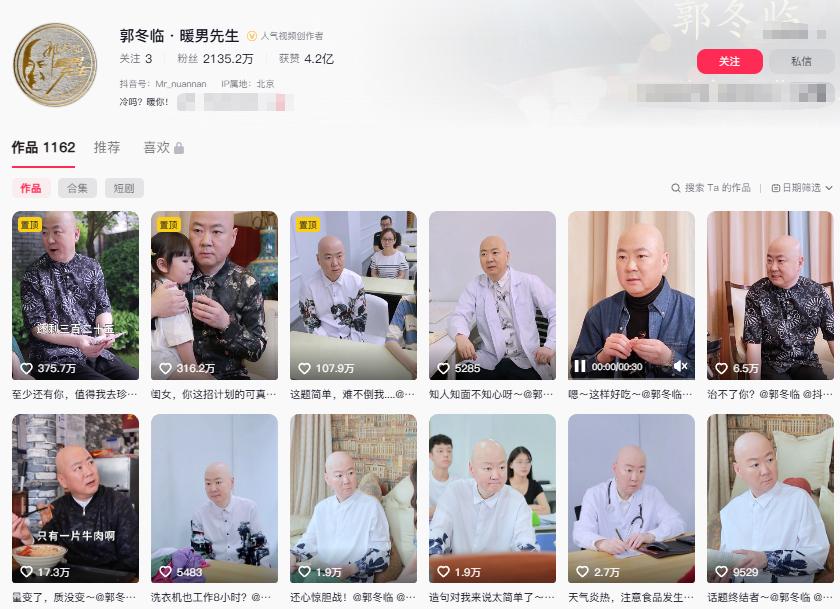Open the pinned video with 375.7万 likes
Screen dimensions: 840x609
75,295
